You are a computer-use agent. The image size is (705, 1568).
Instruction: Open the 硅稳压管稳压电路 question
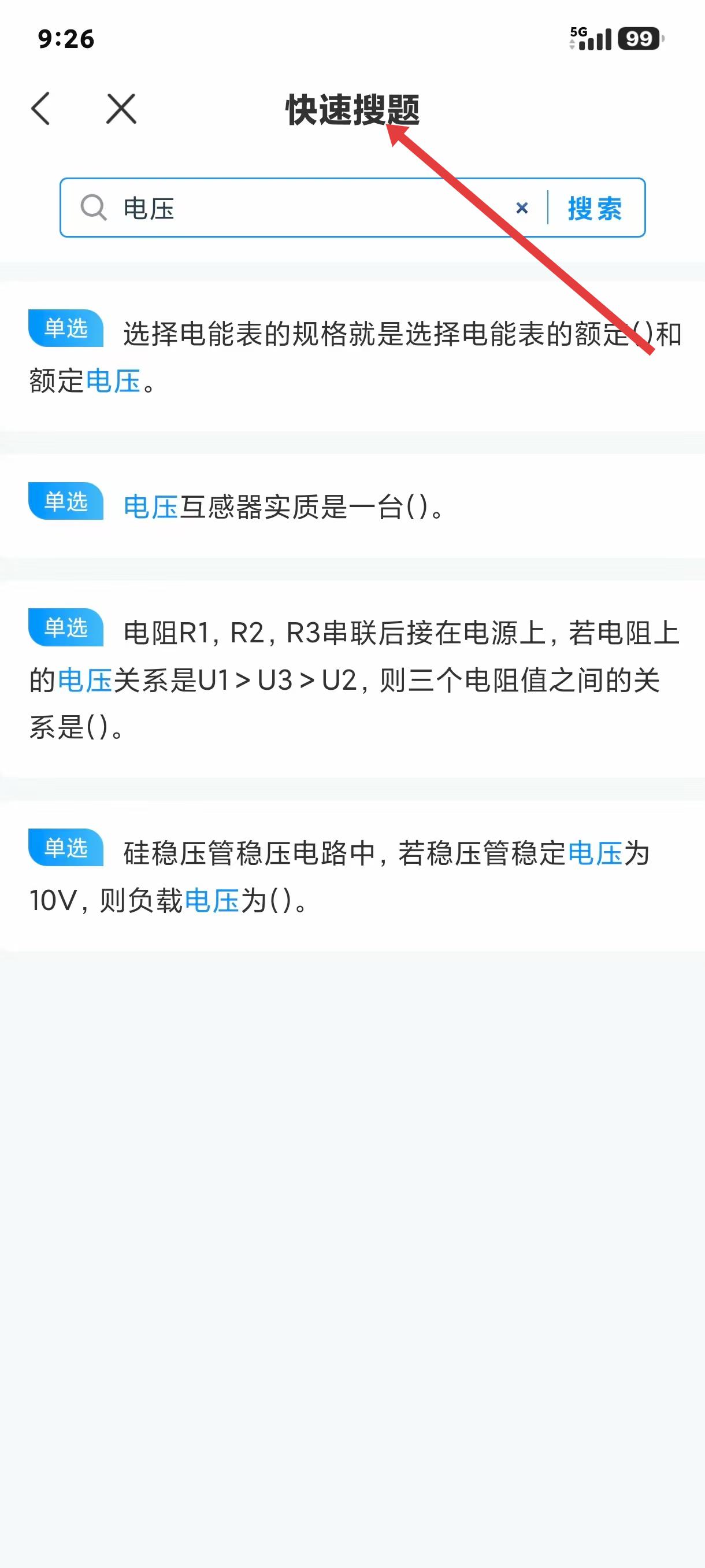[353, 876]
